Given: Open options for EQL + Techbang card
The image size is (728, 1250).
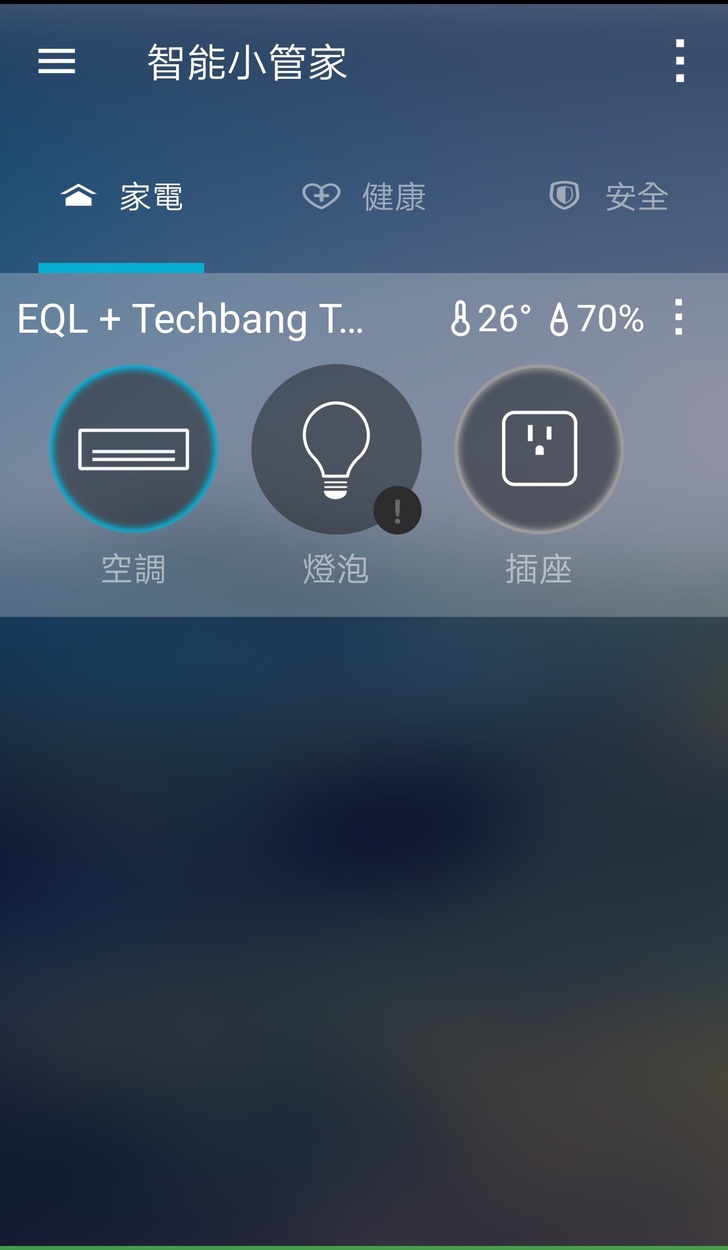Looking at the screenshot, I should 679,318.
